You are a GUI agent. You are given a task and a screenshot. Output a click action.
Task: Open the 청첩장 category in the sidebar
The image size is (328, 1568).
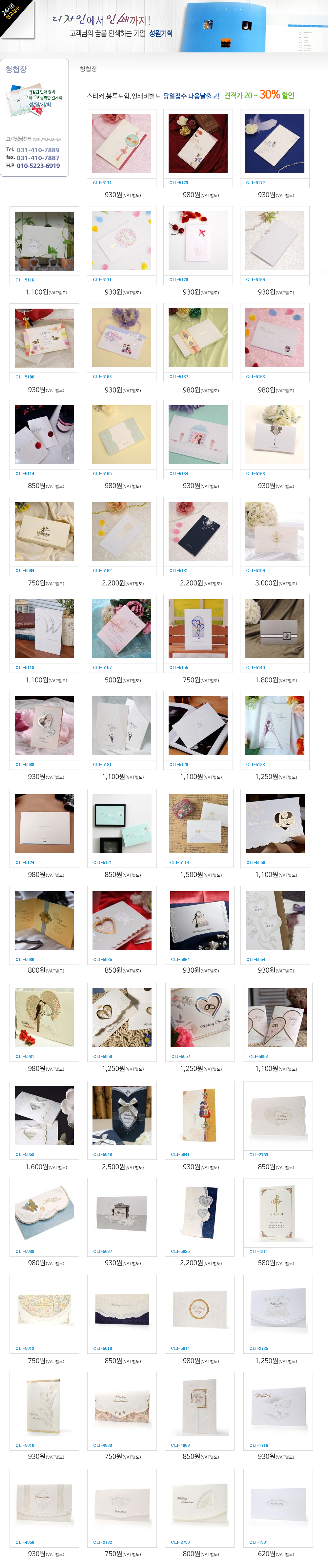tap(16, 69)
